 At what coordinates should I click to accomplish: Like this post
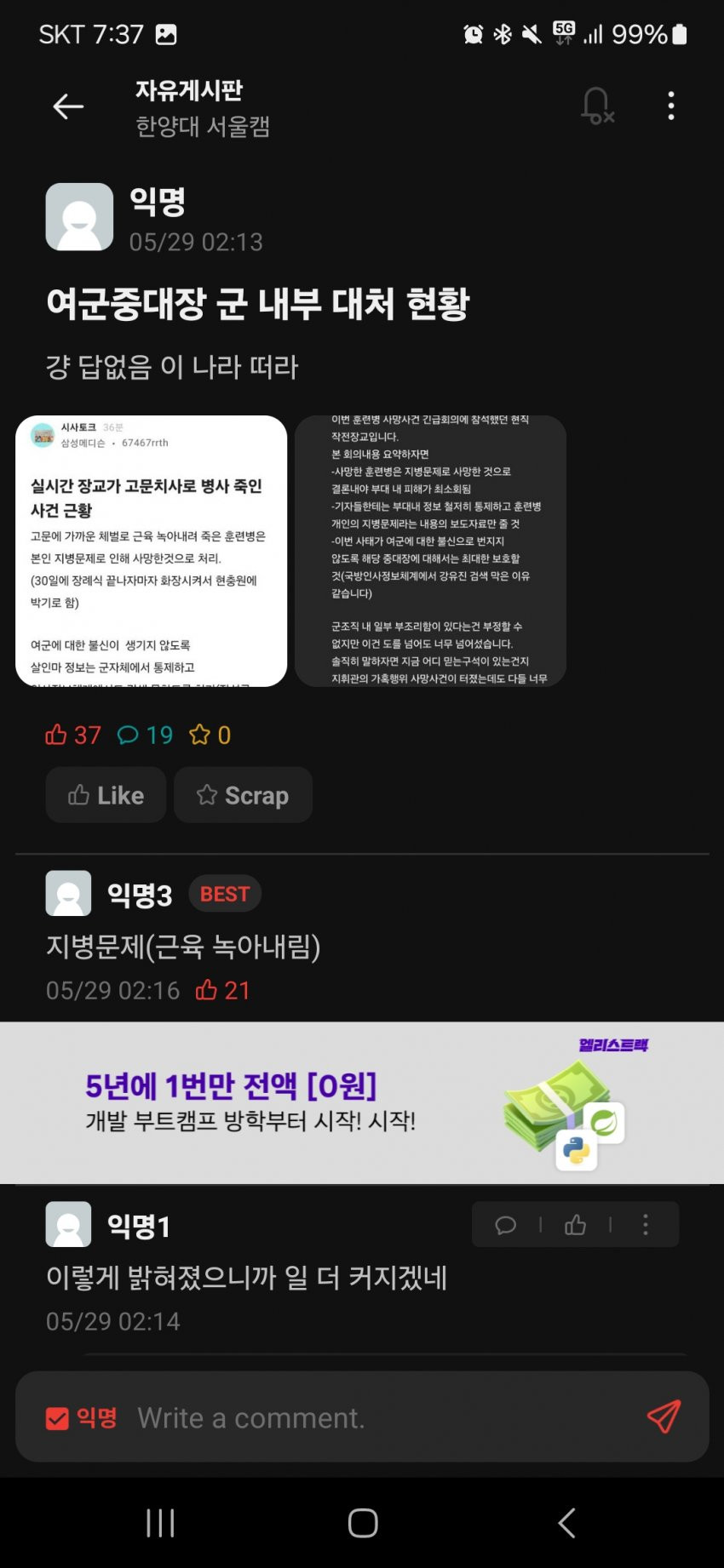click(106, 795)
